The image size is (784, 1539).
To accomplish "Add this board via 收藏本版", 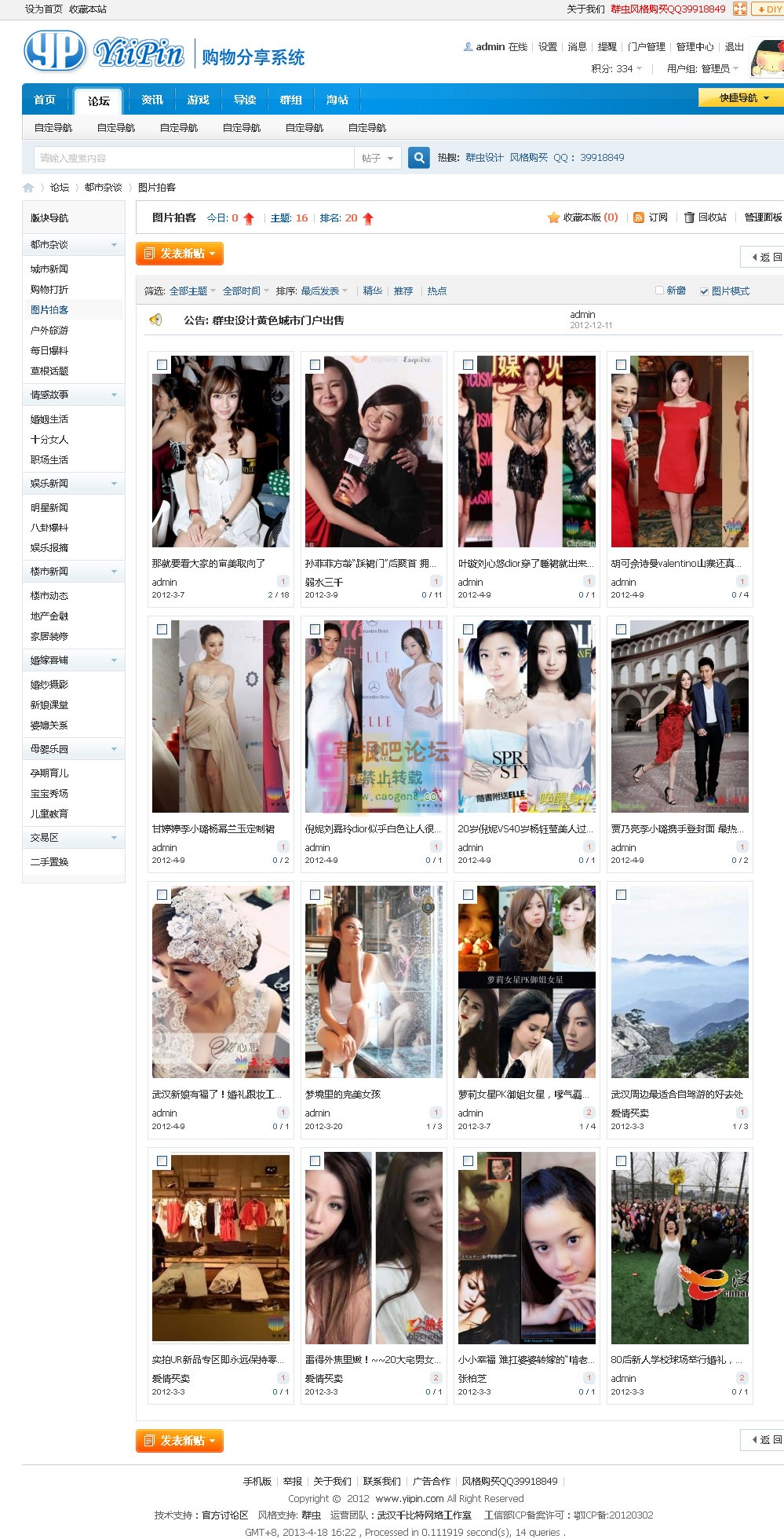I will click(582, 218).
